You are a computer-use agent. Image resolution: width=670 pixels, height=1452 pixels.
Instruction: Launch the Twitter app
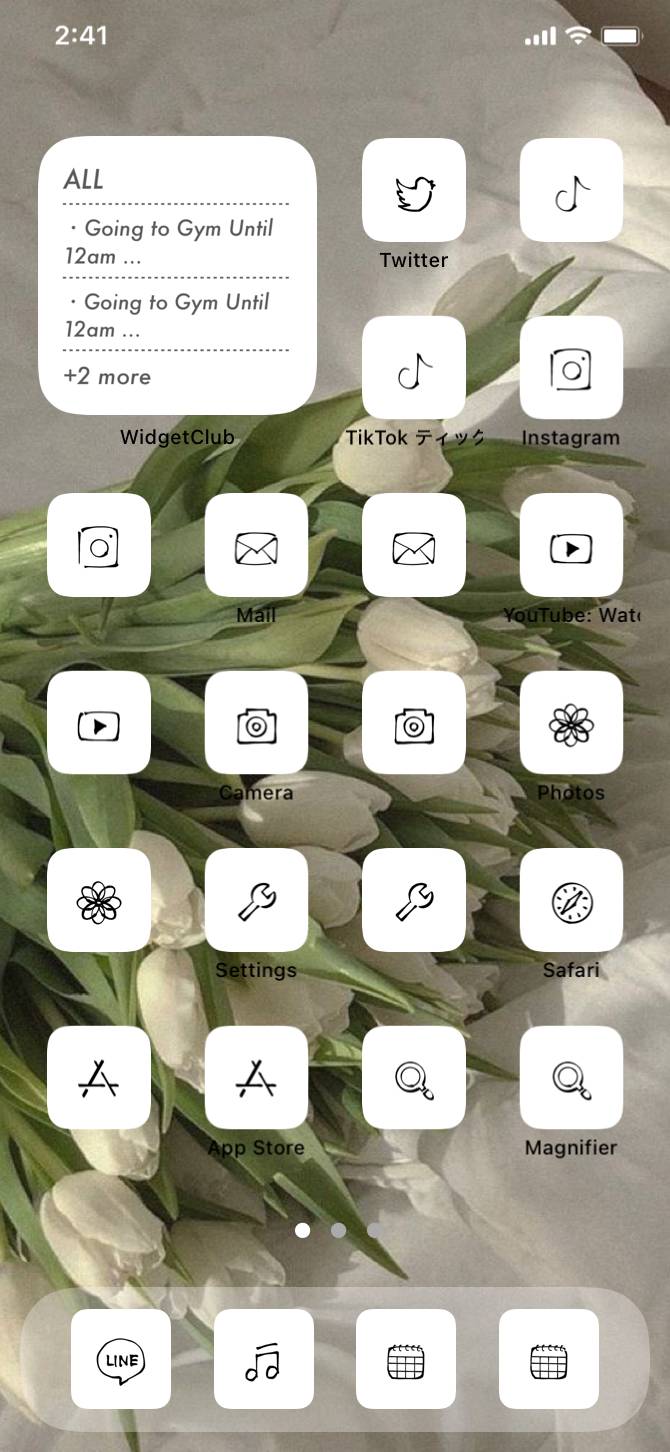(414, 190)
